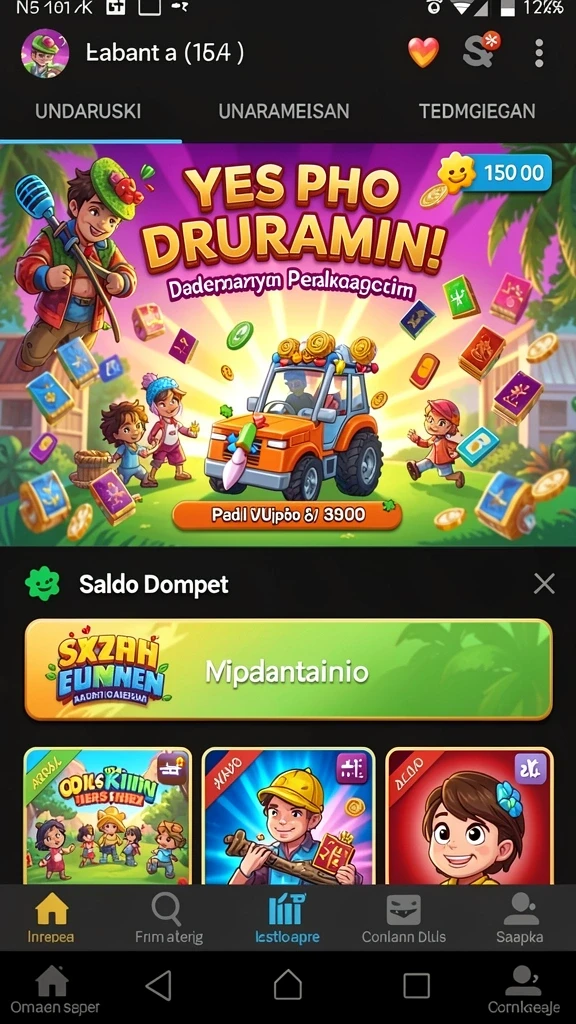Screen dimensions: 576x1024
Task: Go to the Inrepea home tab
Action: pyautogui.click(x=51, y=918)
